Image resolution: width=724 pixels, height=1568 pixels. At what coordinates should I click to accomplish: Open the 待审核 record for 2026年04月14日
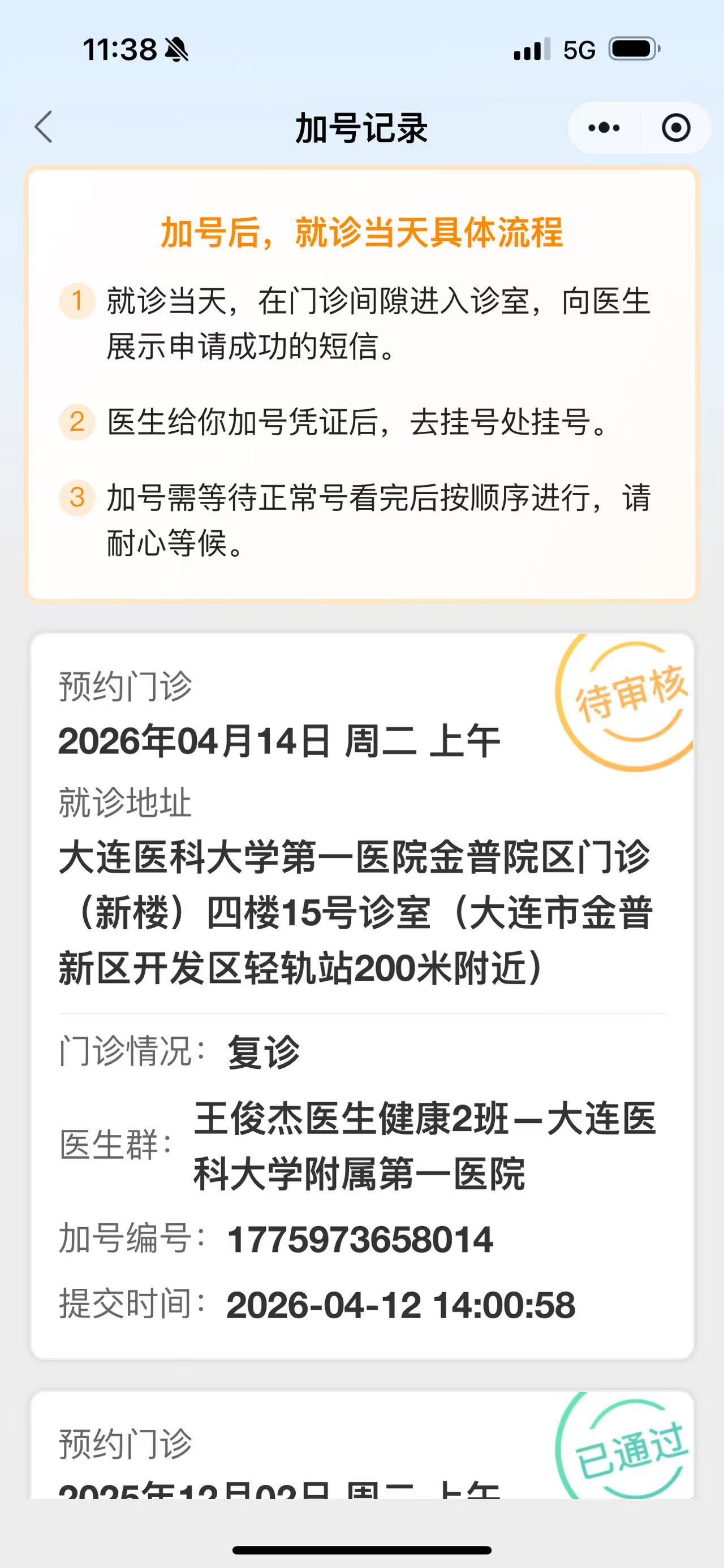[x=361, y=996]
